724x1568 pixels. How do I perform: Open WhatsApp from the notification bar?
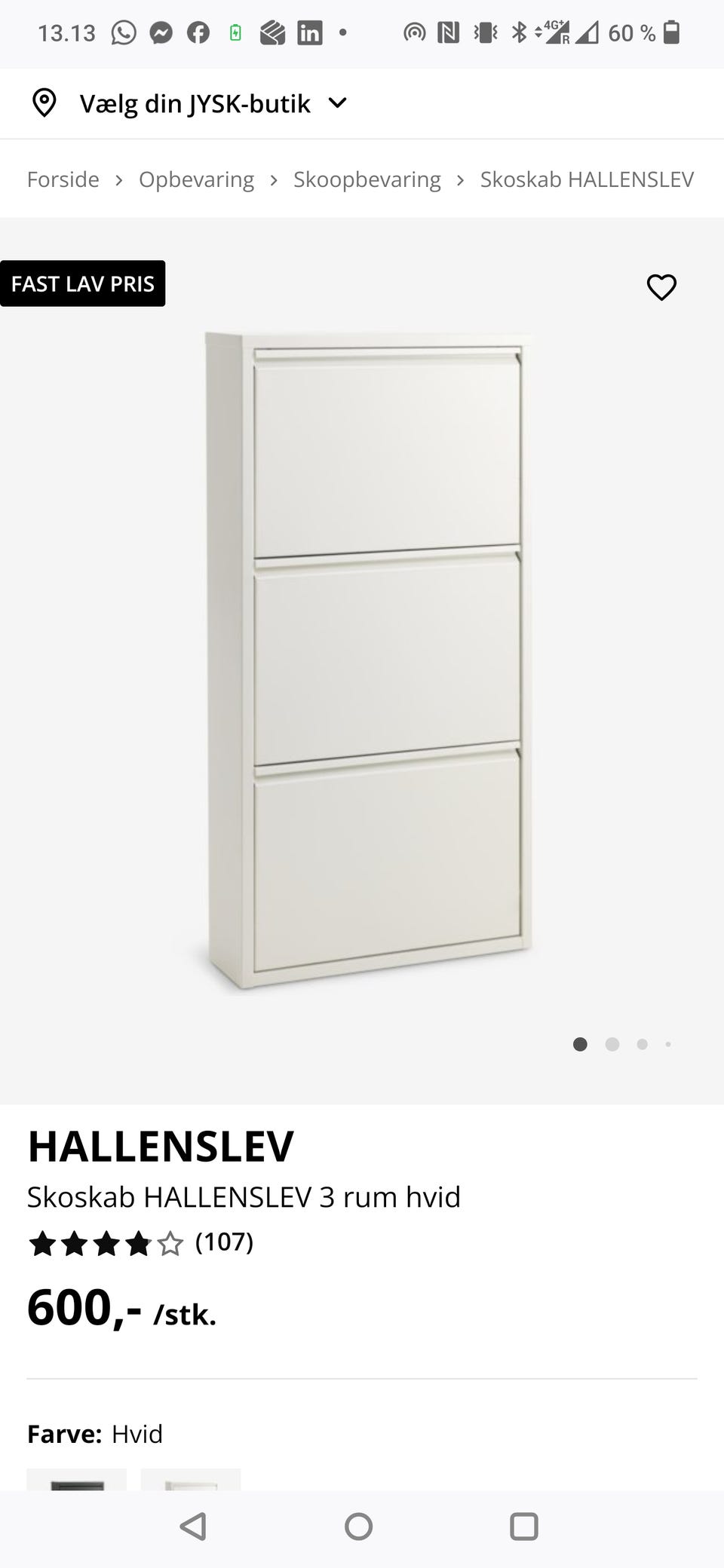tap(121, 32)
